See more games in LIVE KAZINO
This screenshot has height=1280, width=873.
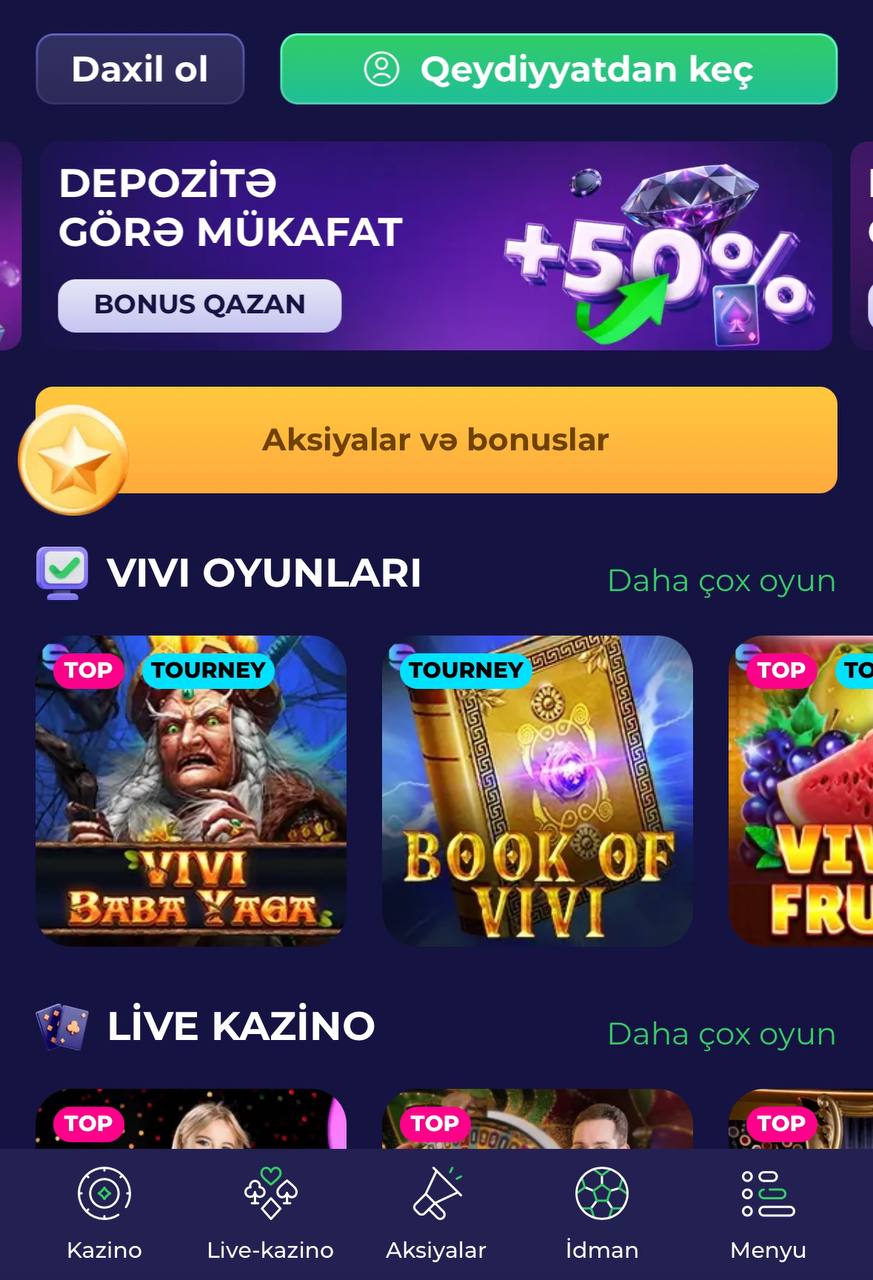(721, 1034)
